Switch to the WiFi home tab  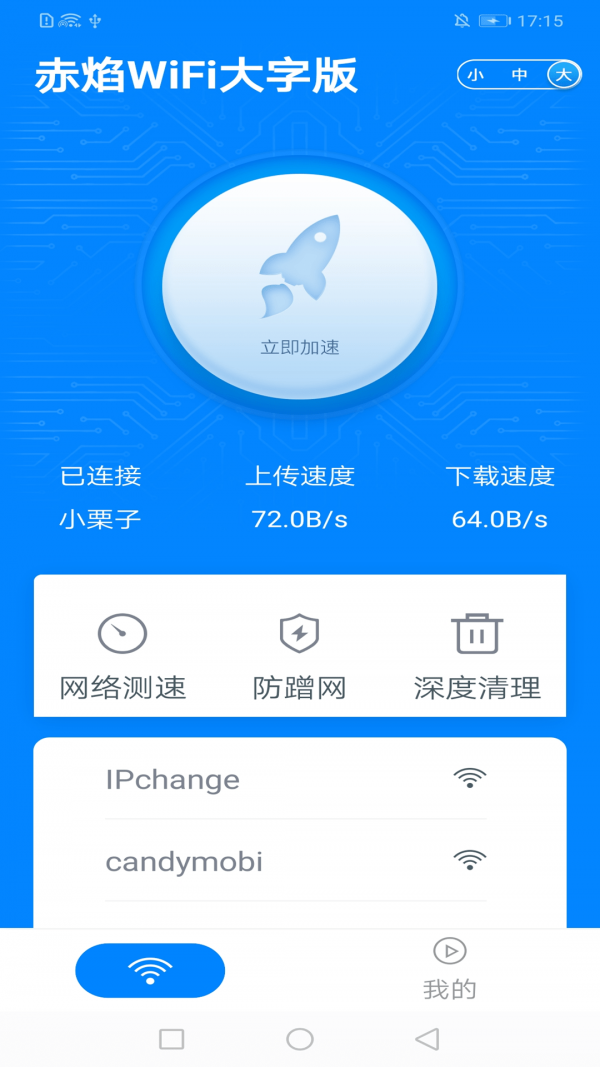[150, 970]
